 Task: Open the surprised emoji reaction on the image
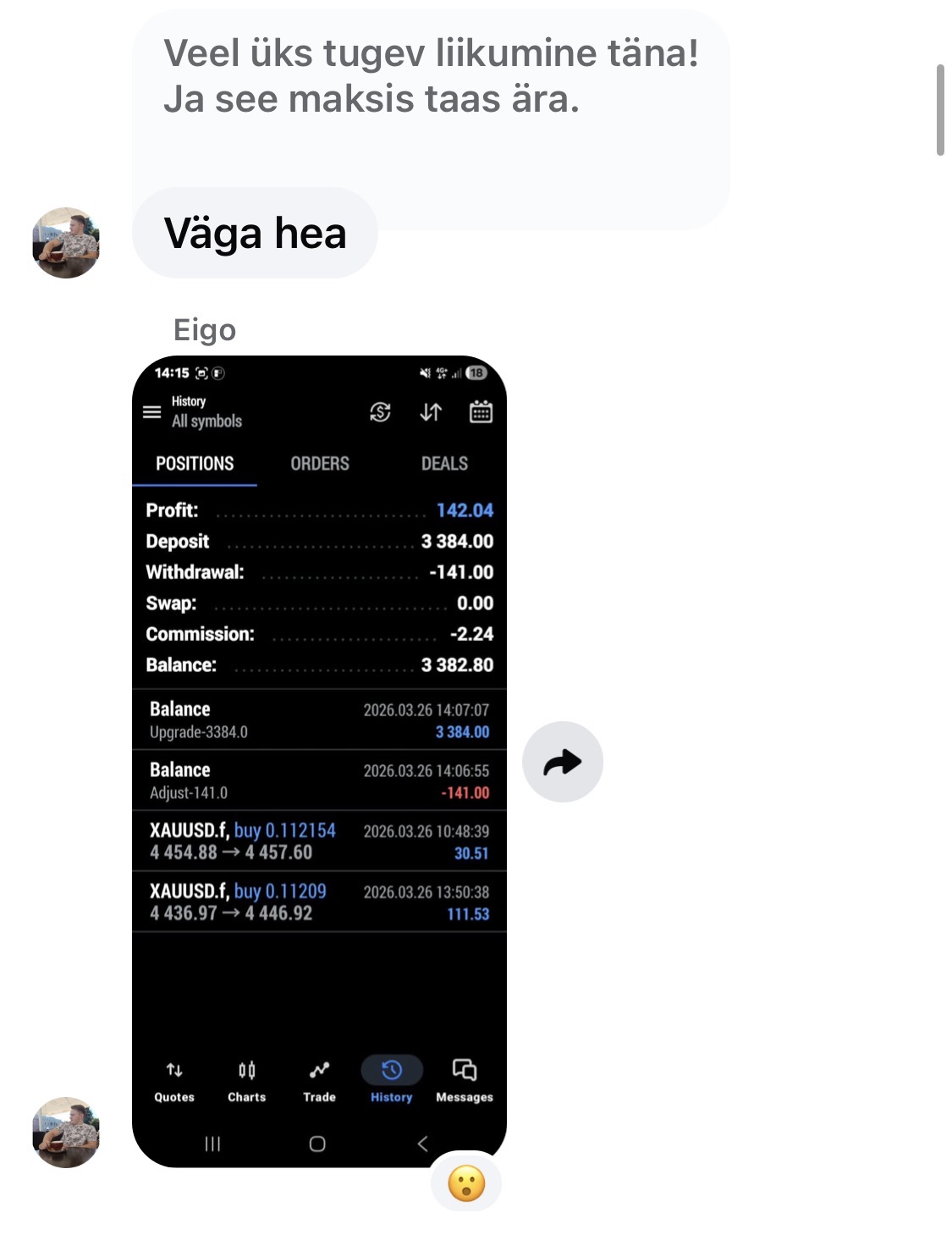[x=466, y=1183]
